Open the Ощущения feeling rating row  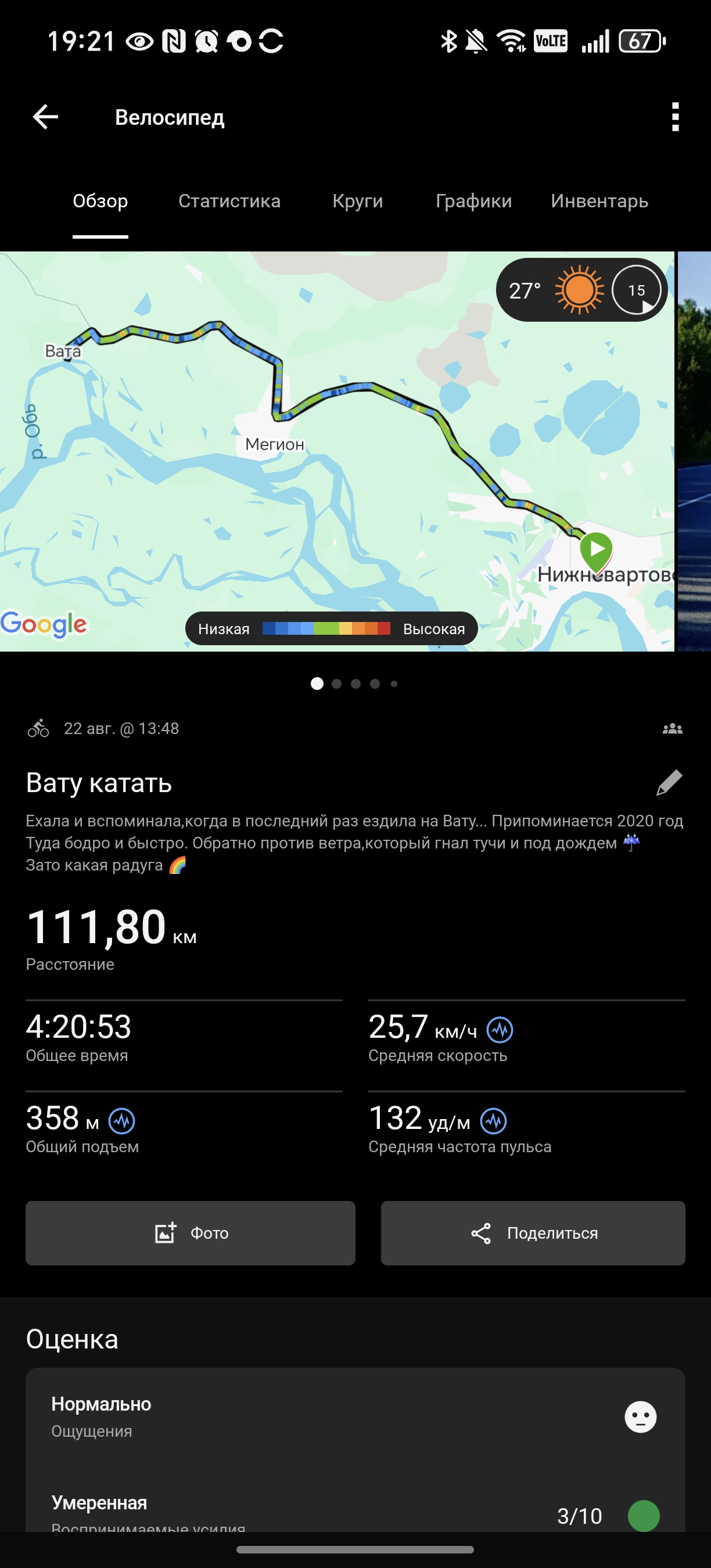[355, 1416]
